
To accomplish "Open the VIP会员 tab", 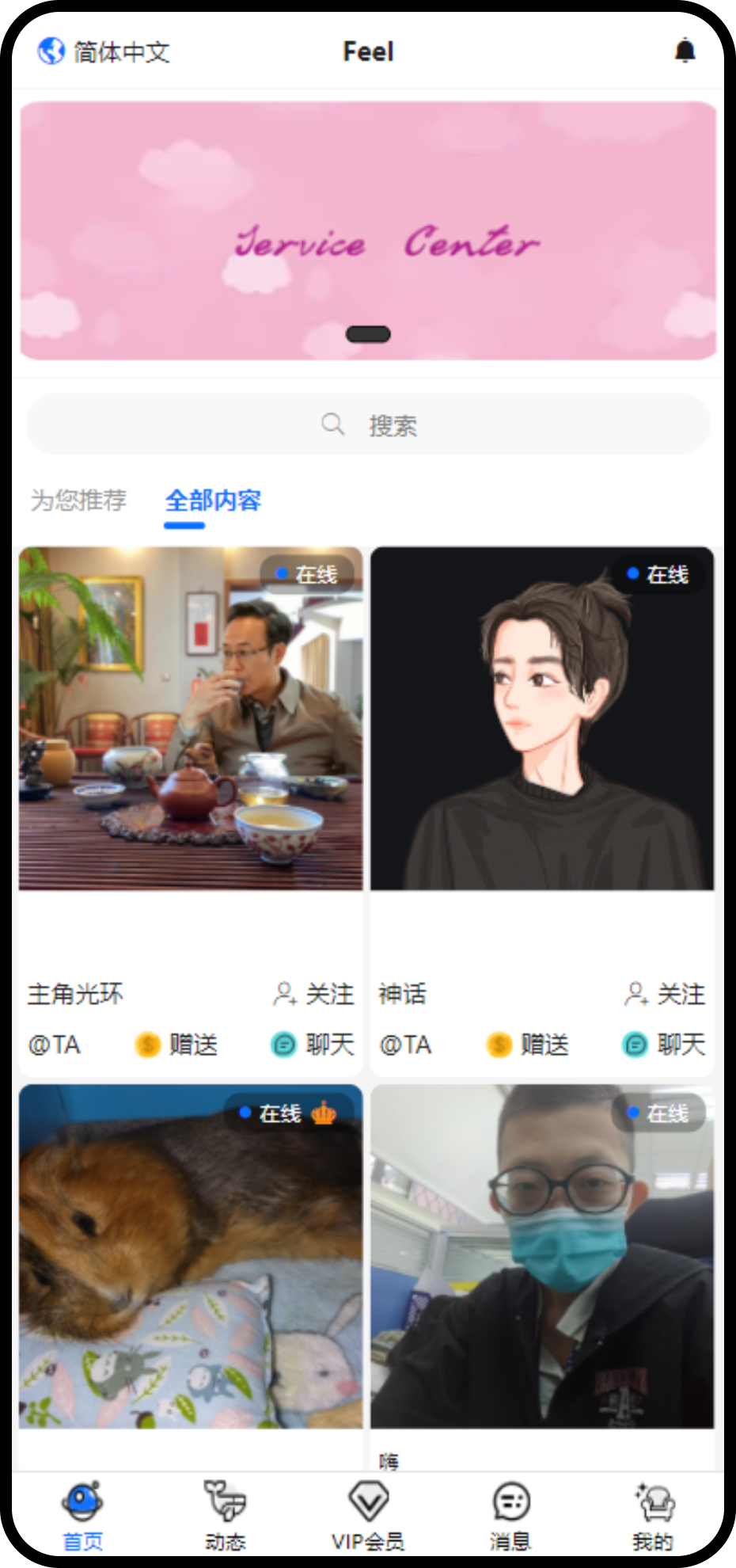I will point(368,1516).
